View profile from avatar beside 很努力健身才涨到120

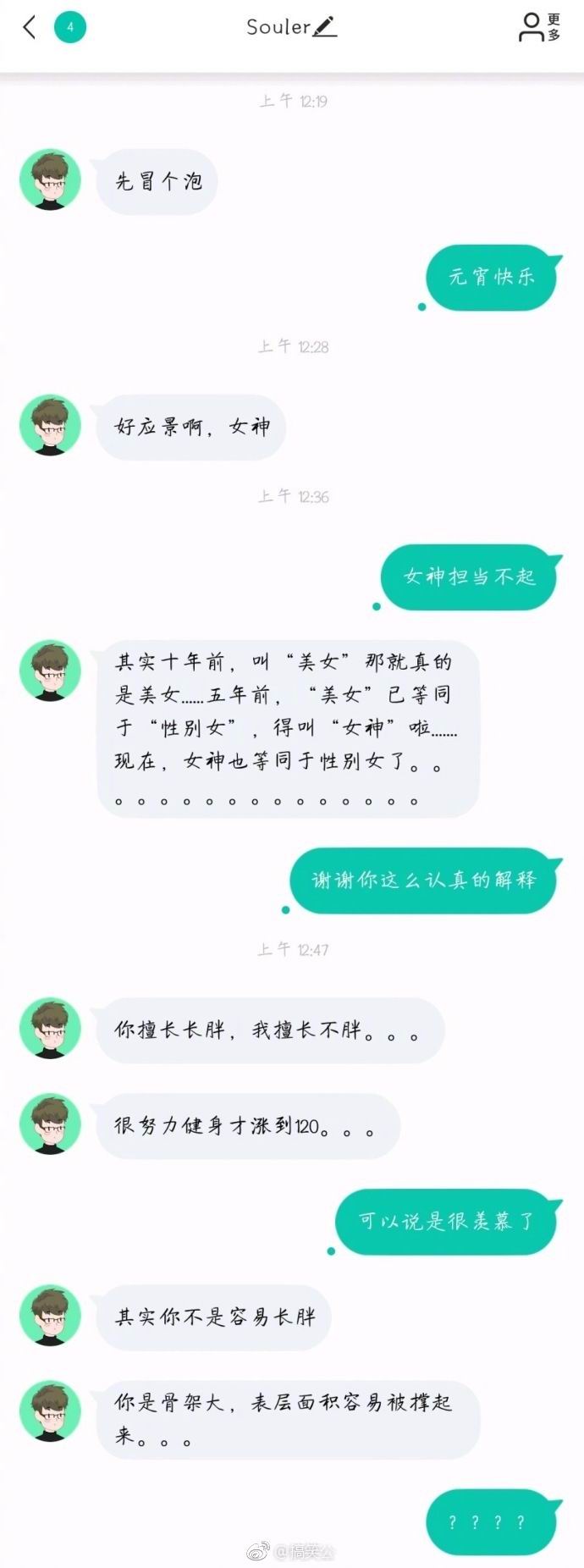point(50,1124)
